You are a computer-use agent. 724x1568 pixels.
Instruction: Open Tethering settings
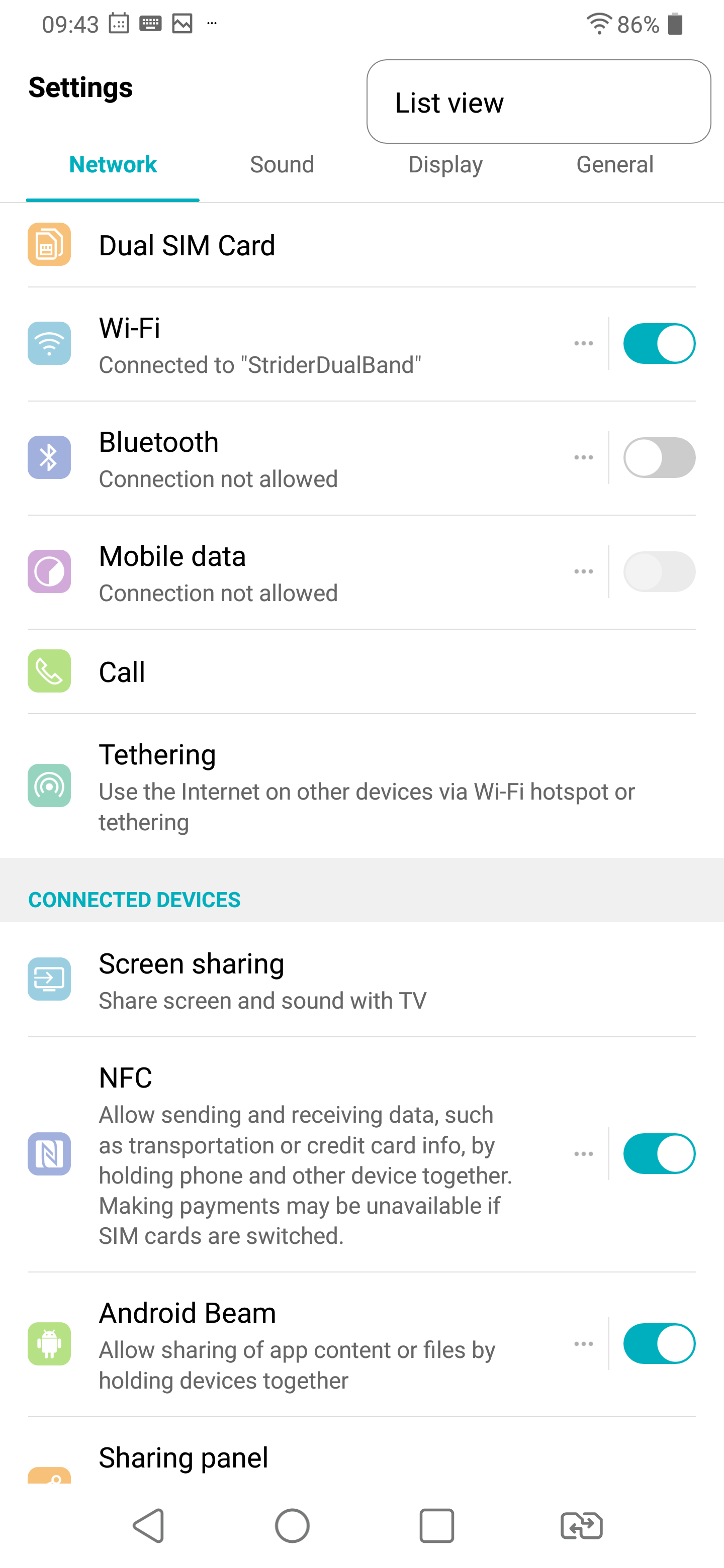(361, 786)
